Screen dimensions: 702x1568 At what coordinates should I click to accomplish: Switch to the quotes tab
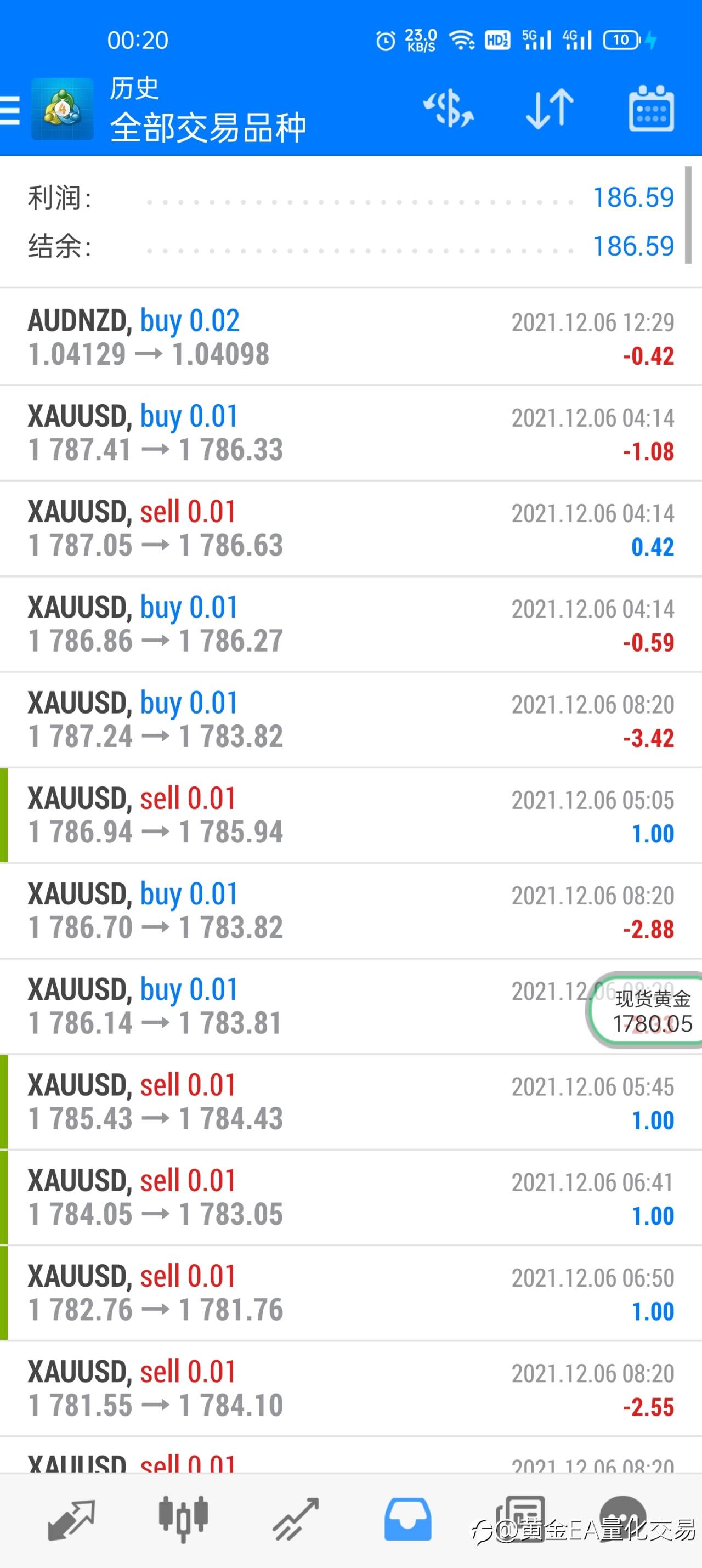click(71, 1520)
